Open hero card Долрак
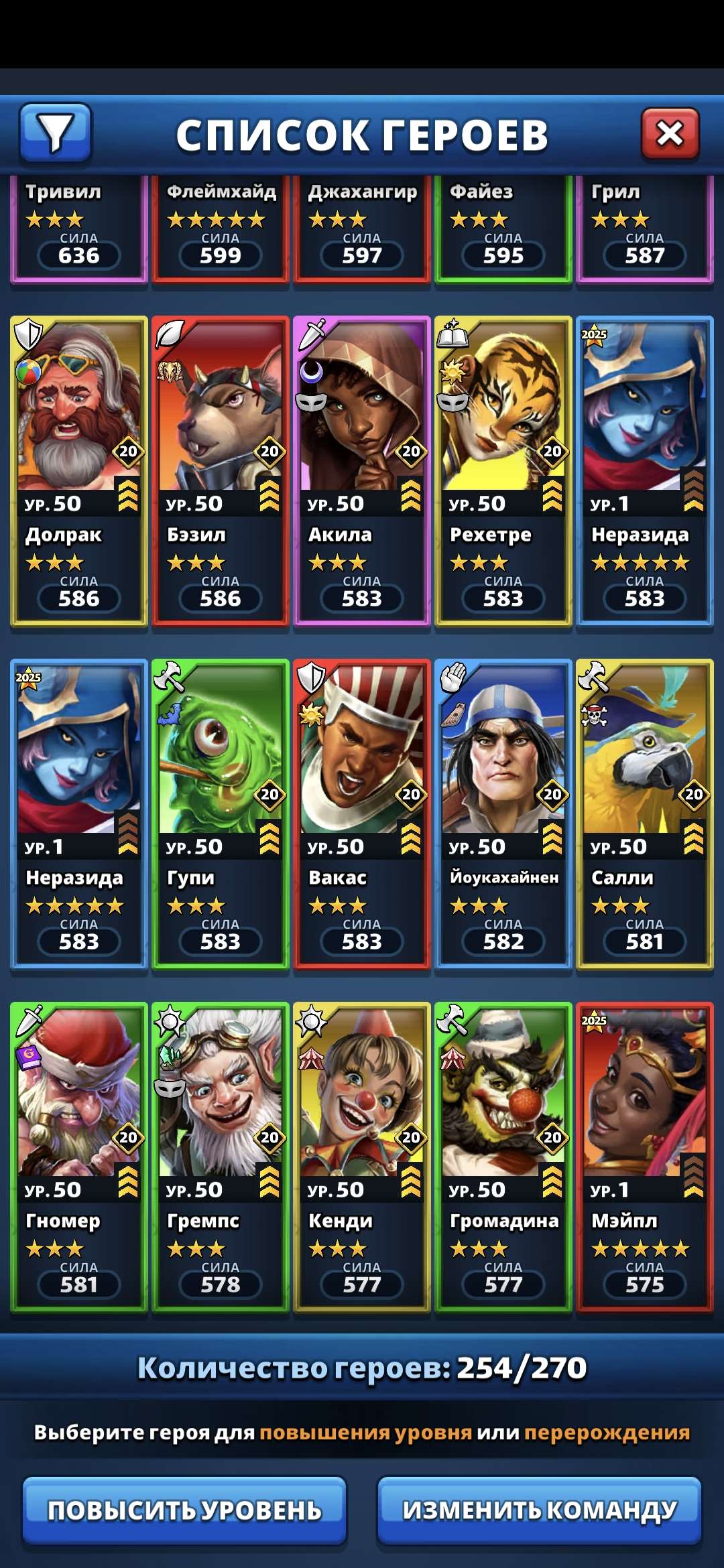Viewport: 724px width, 1568px height. point(79,470)
